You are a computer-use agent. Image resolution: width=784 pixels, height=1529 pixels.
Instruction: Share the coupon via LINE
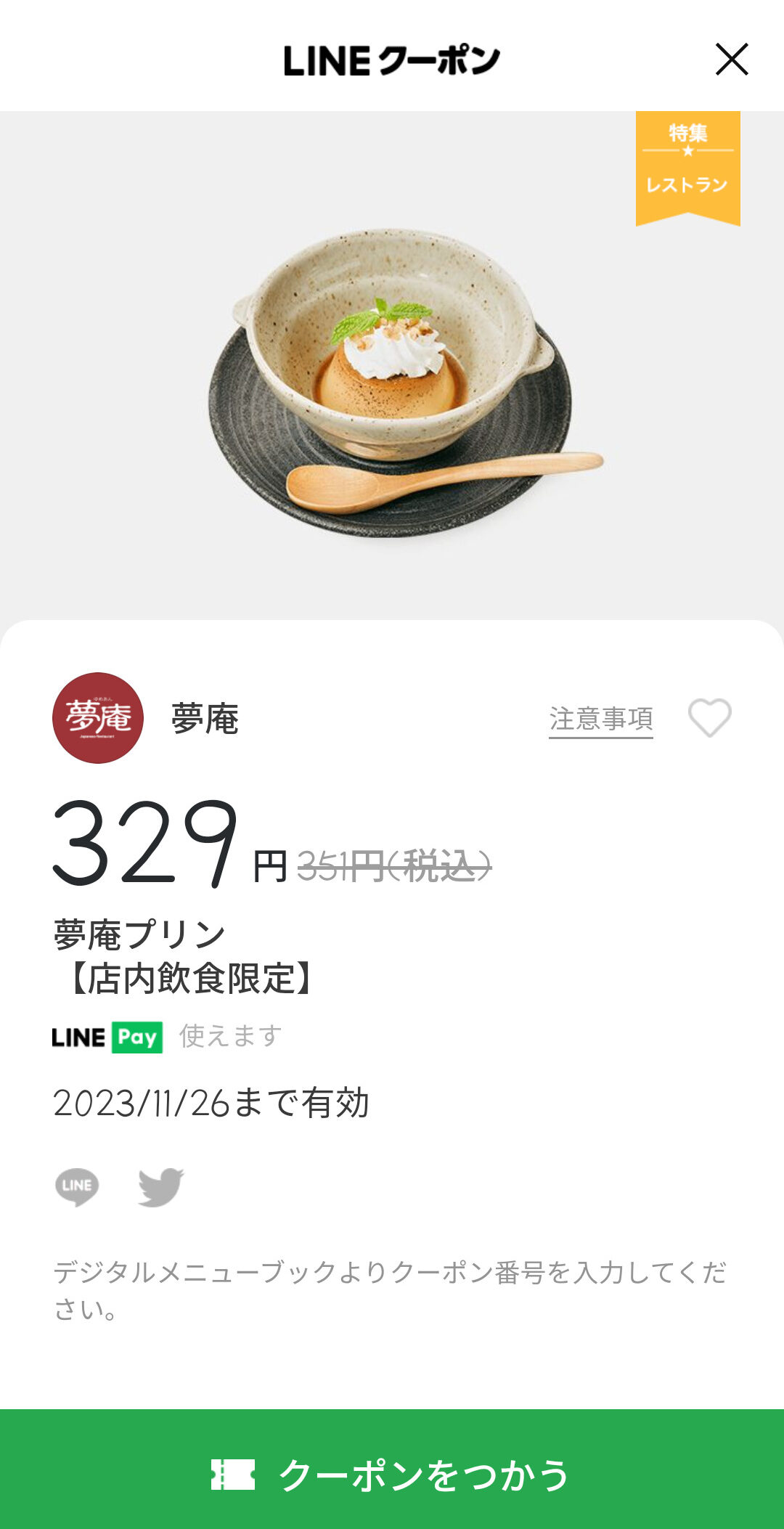[77, 1187]
